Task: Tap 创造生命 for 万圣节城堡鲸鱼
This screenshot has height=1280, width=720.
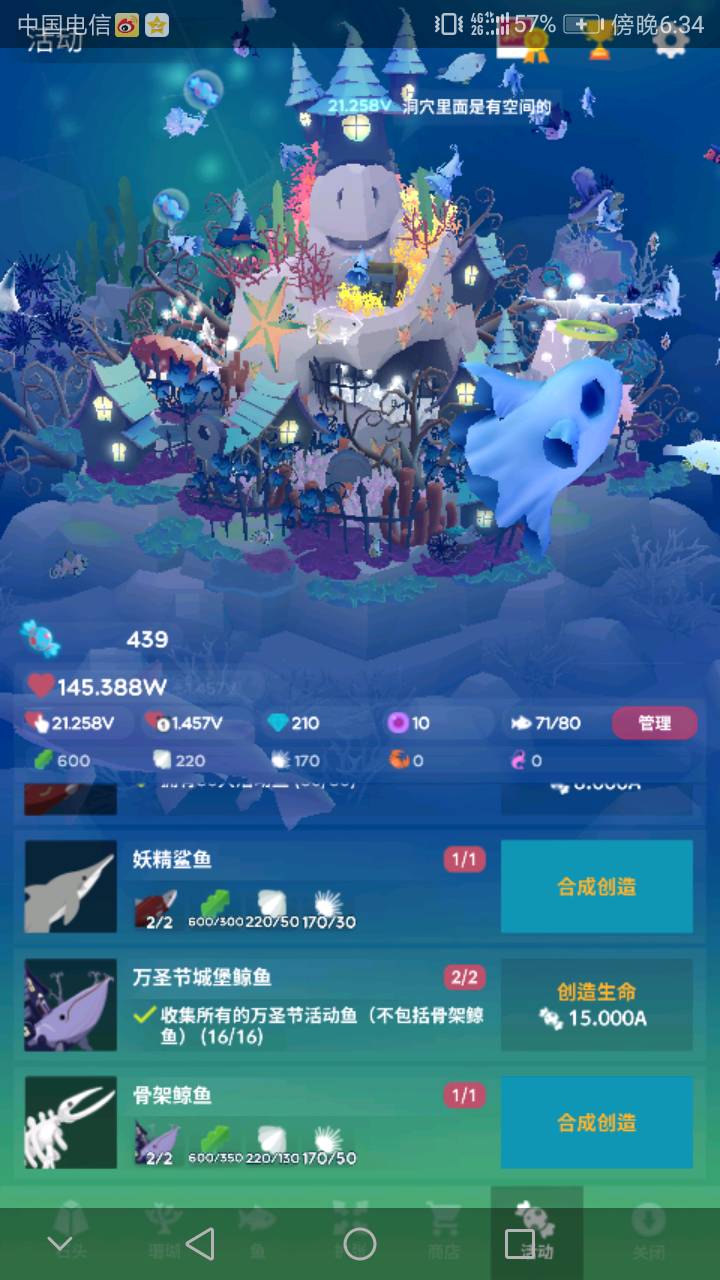Action: tap(597, 1005)
